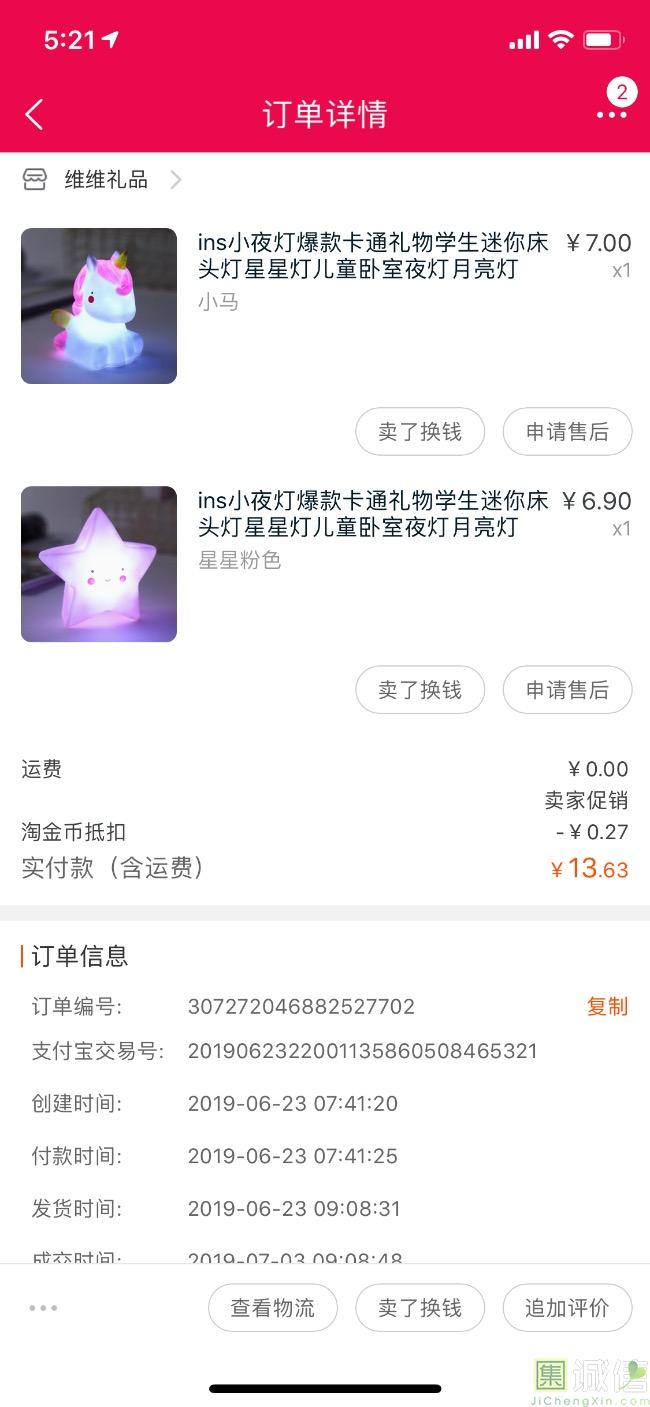Open the top-right three-dot overflow menu
Screen dimensions: 650x1407
pos(612,114)
